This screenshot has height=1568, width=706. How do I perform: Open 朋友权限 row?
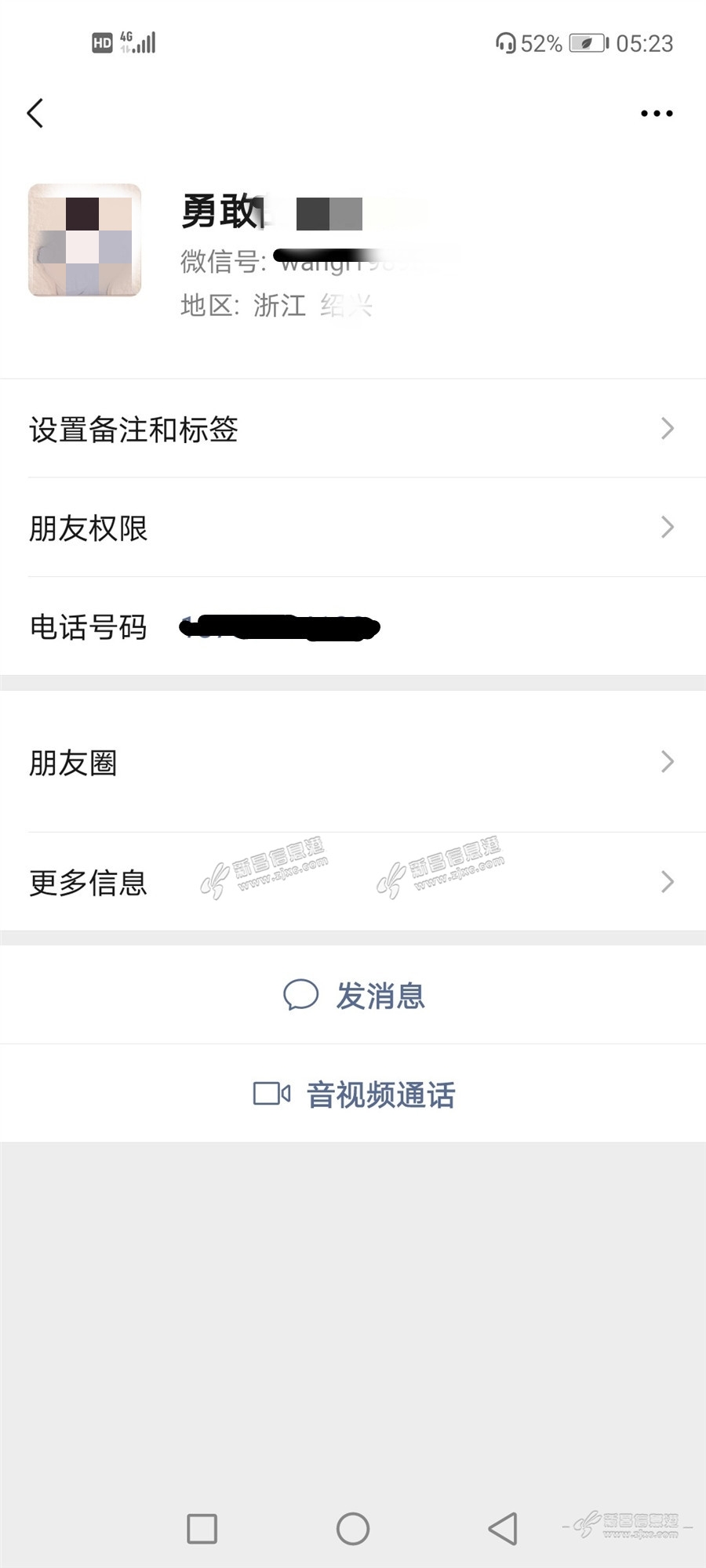pos(353,528)
